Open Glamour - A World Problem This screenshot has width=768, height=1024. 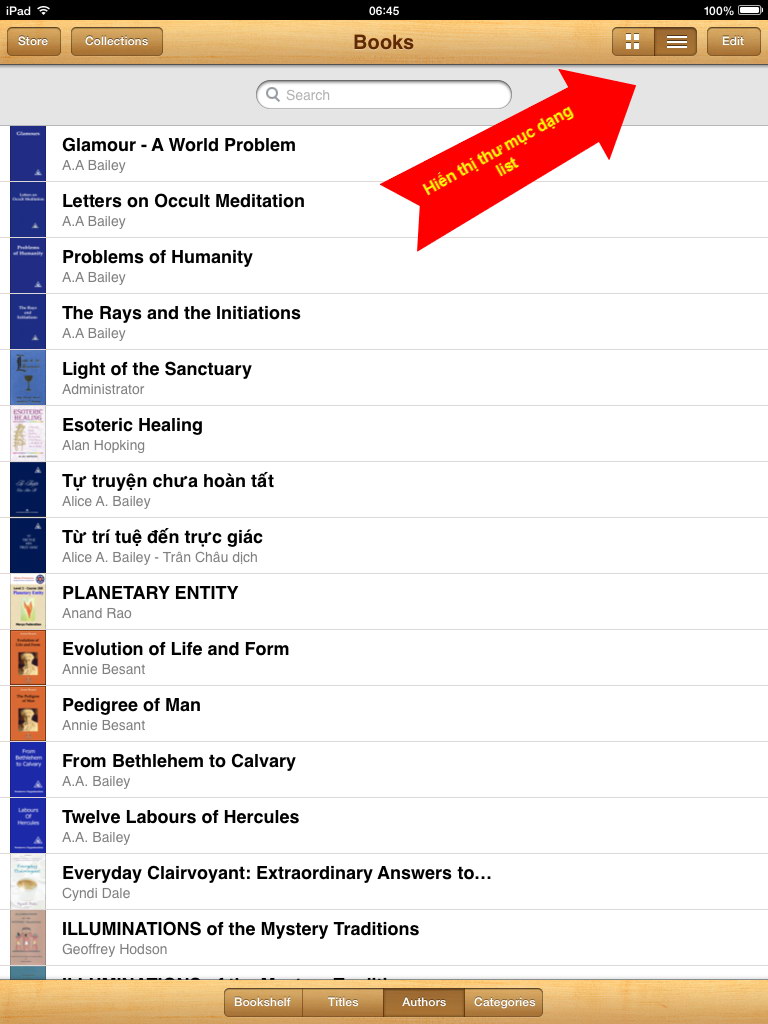(x=179, y=145)
